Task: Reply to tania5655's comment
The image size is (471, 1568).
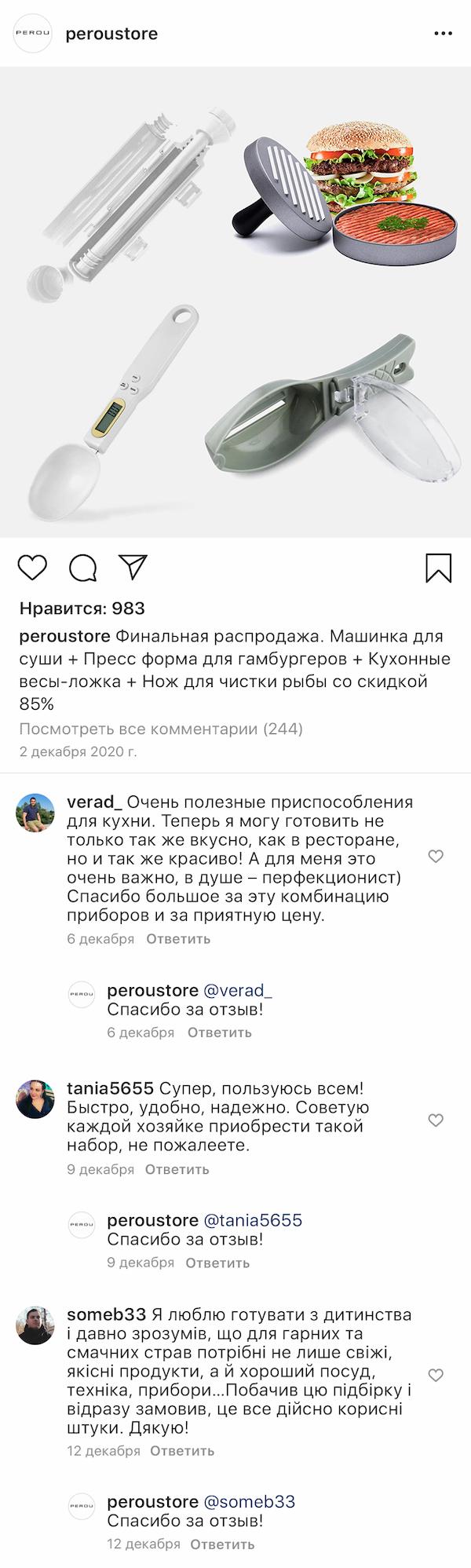Action: (x=177, y=1169)
